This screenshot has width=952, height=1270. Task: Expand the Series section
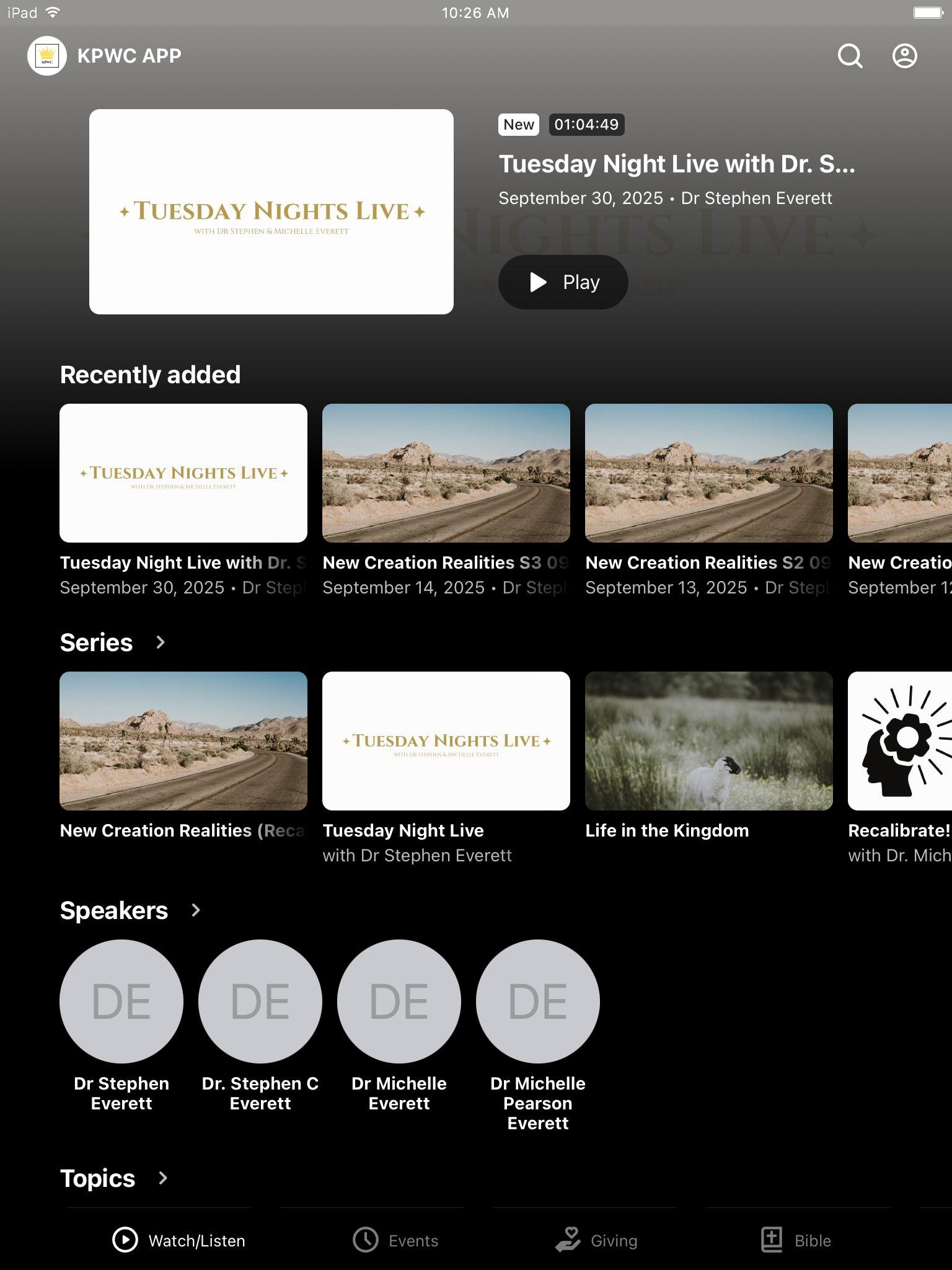coord(161,642)
